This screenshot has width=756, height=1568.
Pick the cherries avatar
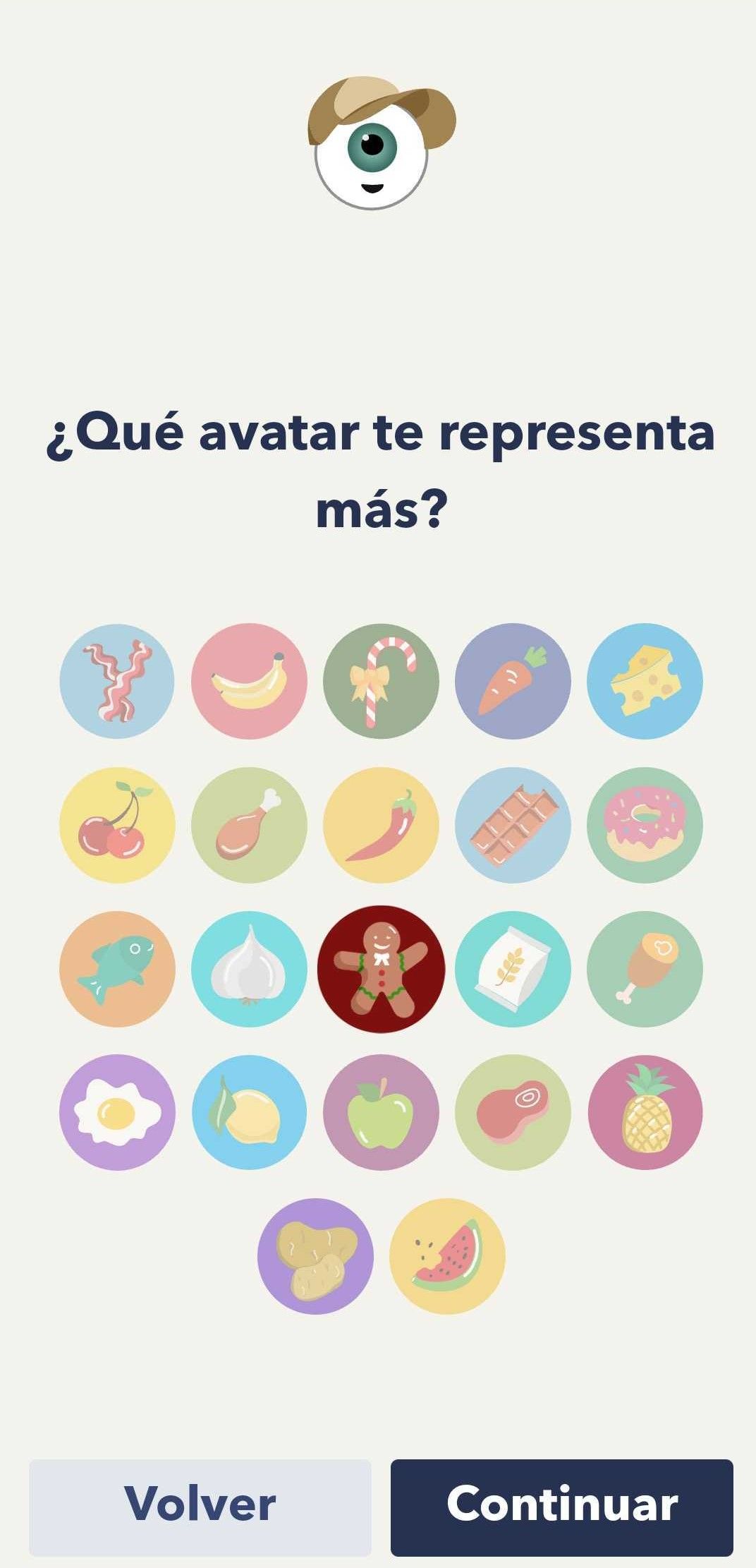pos(117,825)
